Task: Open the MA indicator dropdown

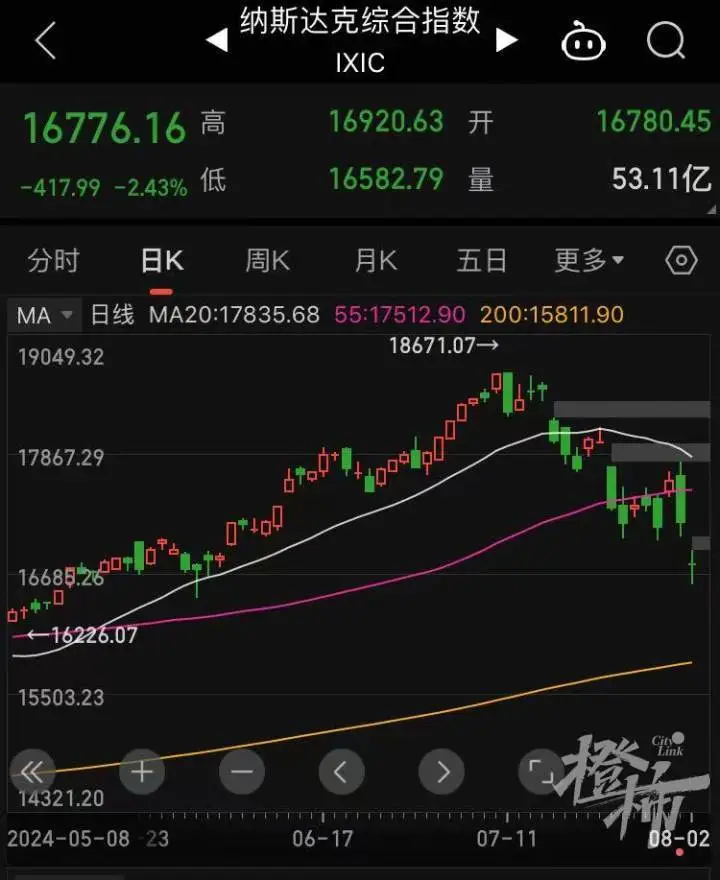Action: 45,316
